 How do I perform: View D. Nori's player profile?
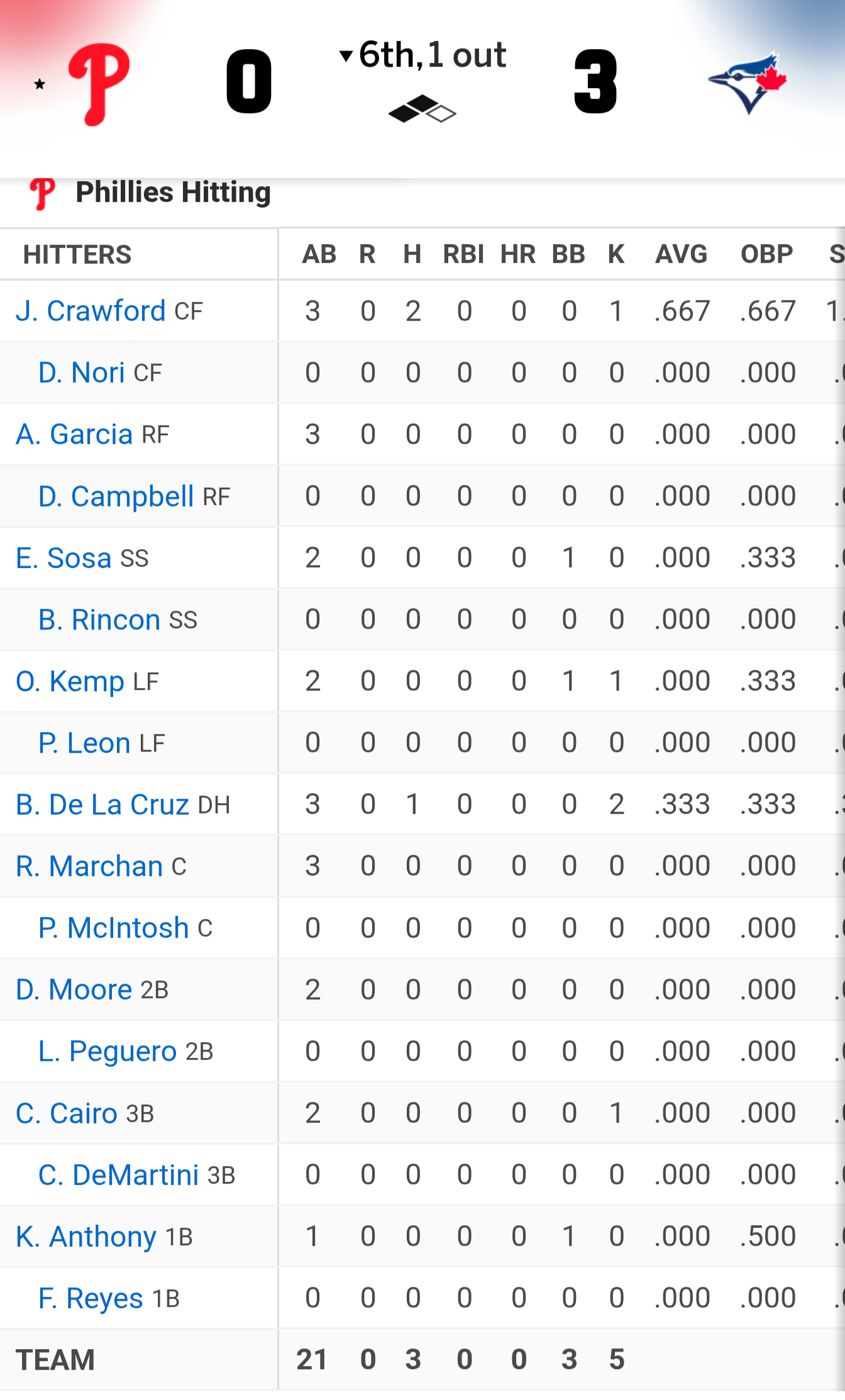(x=81, y=372)
